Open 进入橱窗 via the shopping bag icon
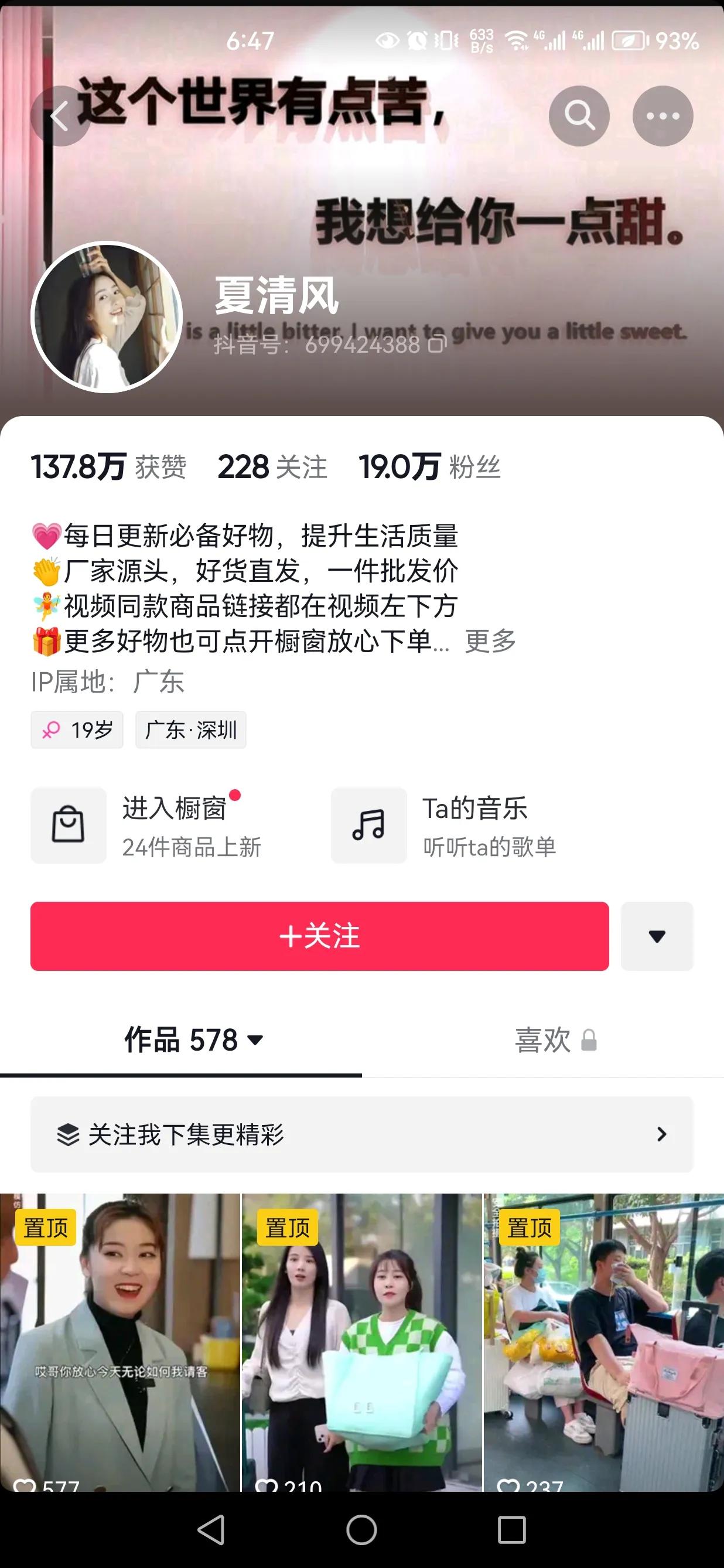Screen dimensions: 724x1568 68,825
